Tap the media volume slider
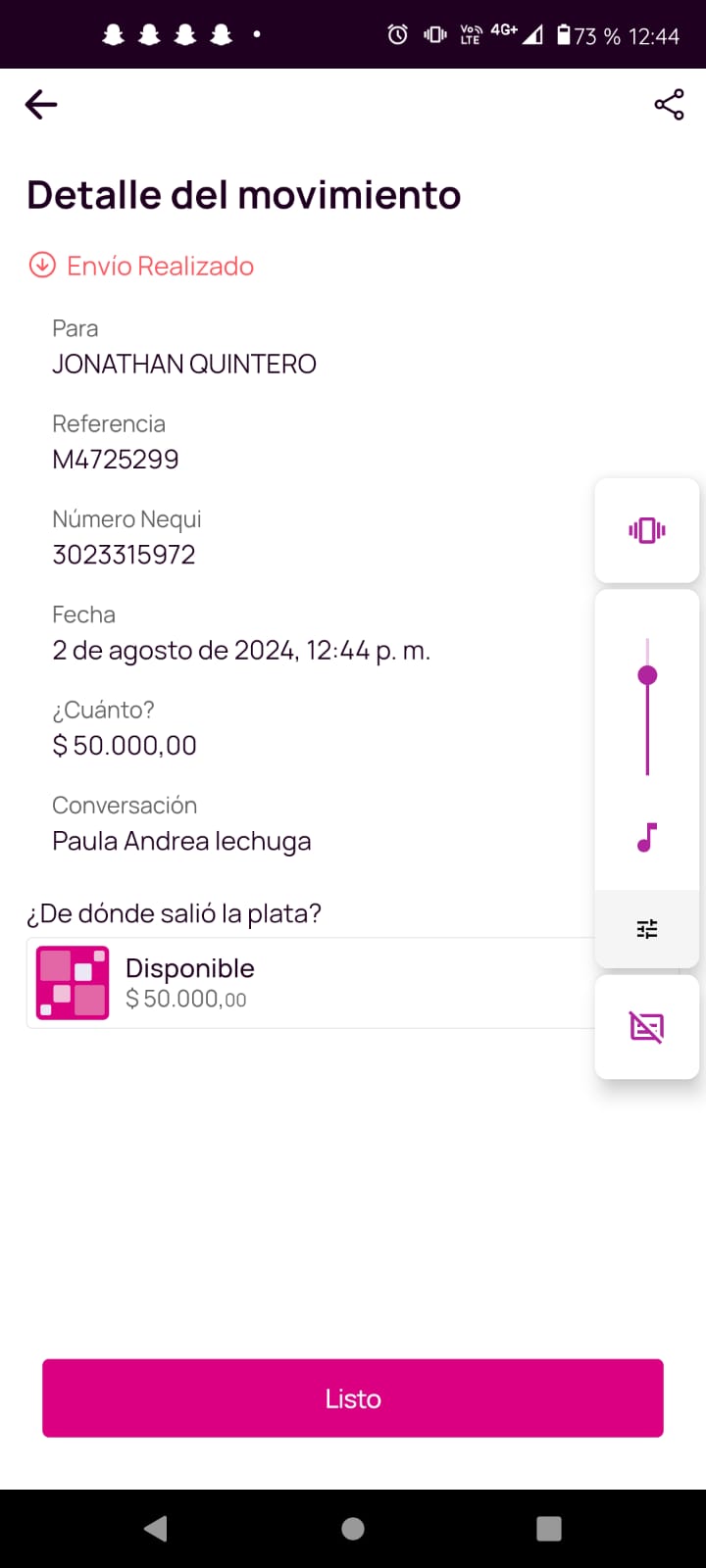The width and height of the screenshot is (706, 1568). [x=647, y=706]
